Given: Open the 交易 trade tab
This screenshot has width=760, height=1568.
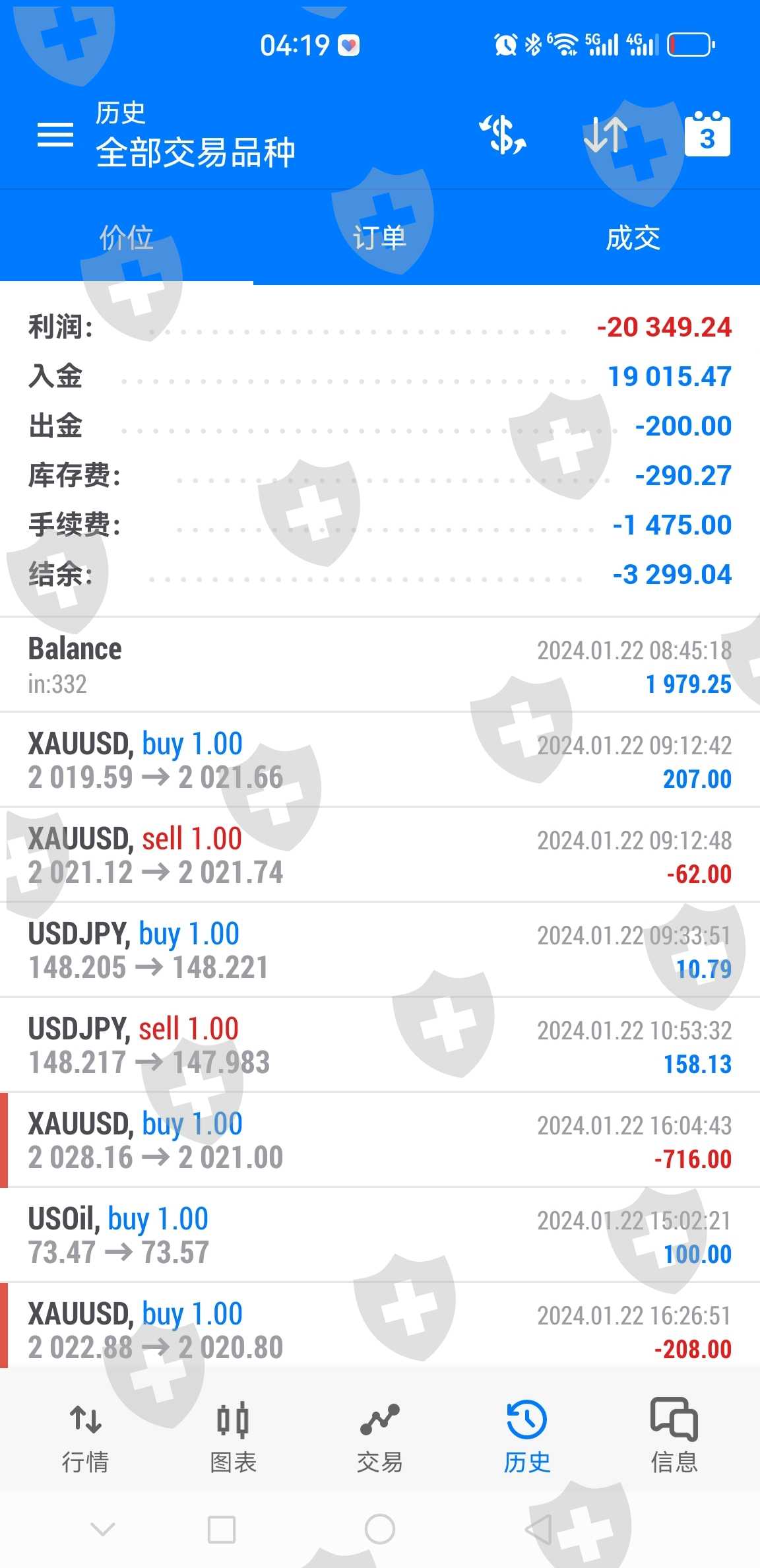Looking at the screenshot, I should 380,1433.
